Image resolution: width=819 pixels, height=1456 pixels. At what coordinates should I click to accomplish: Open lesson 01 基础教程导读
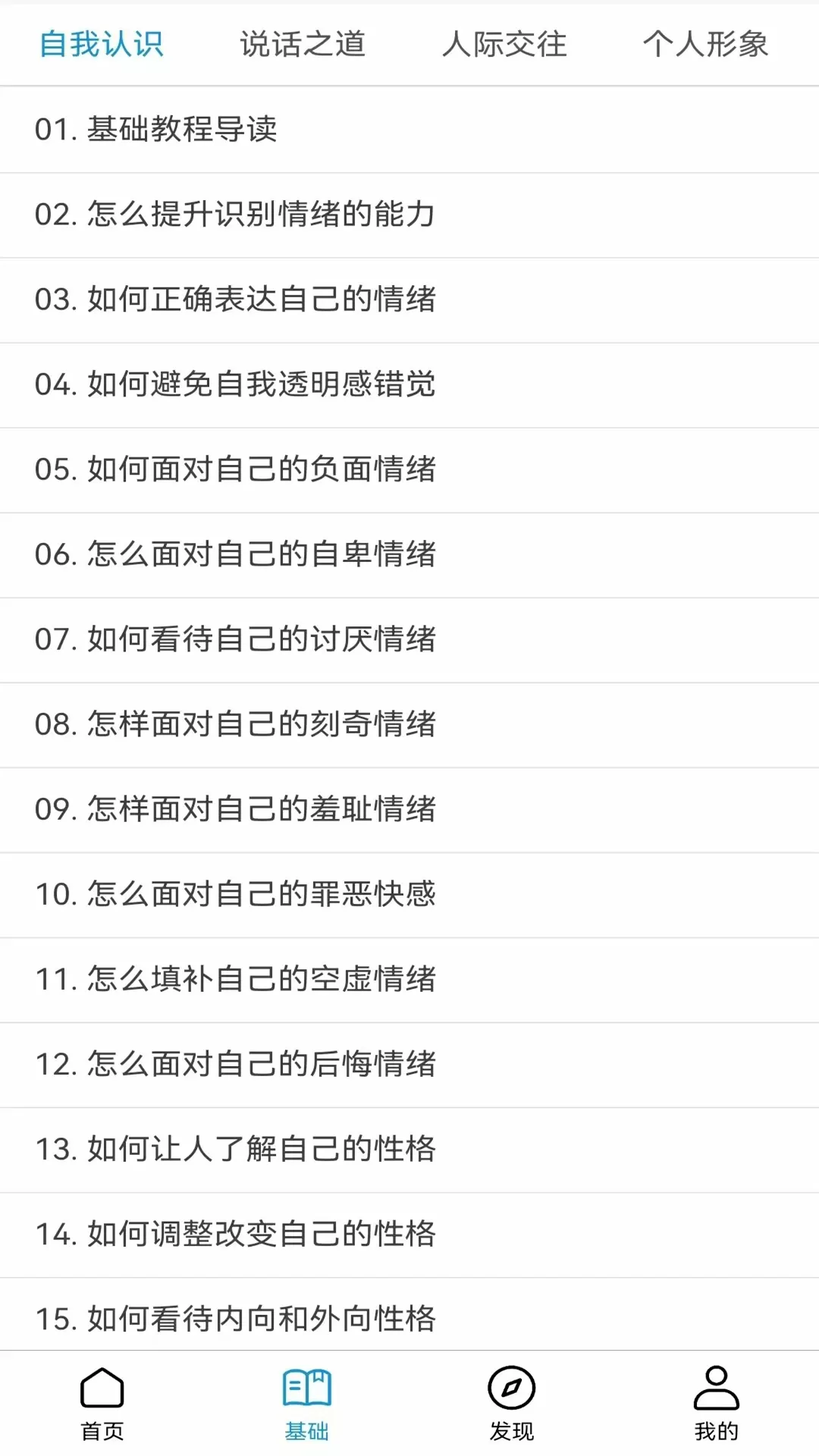[409, 130]
